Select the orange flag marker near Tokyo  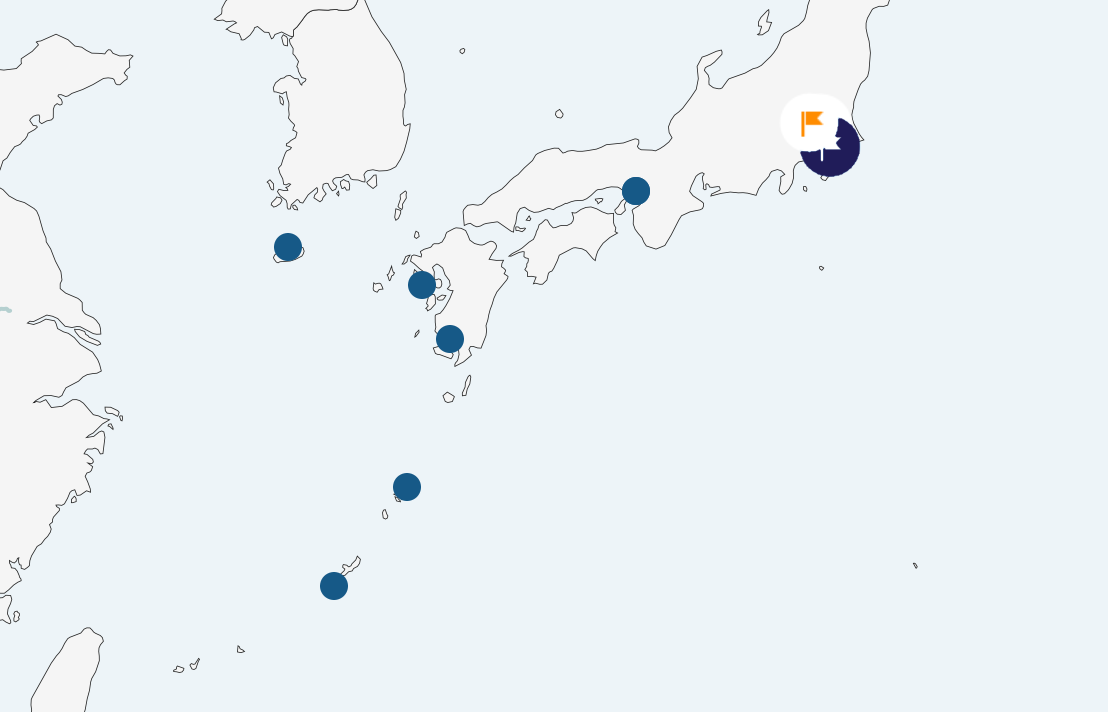coord(812,123)
